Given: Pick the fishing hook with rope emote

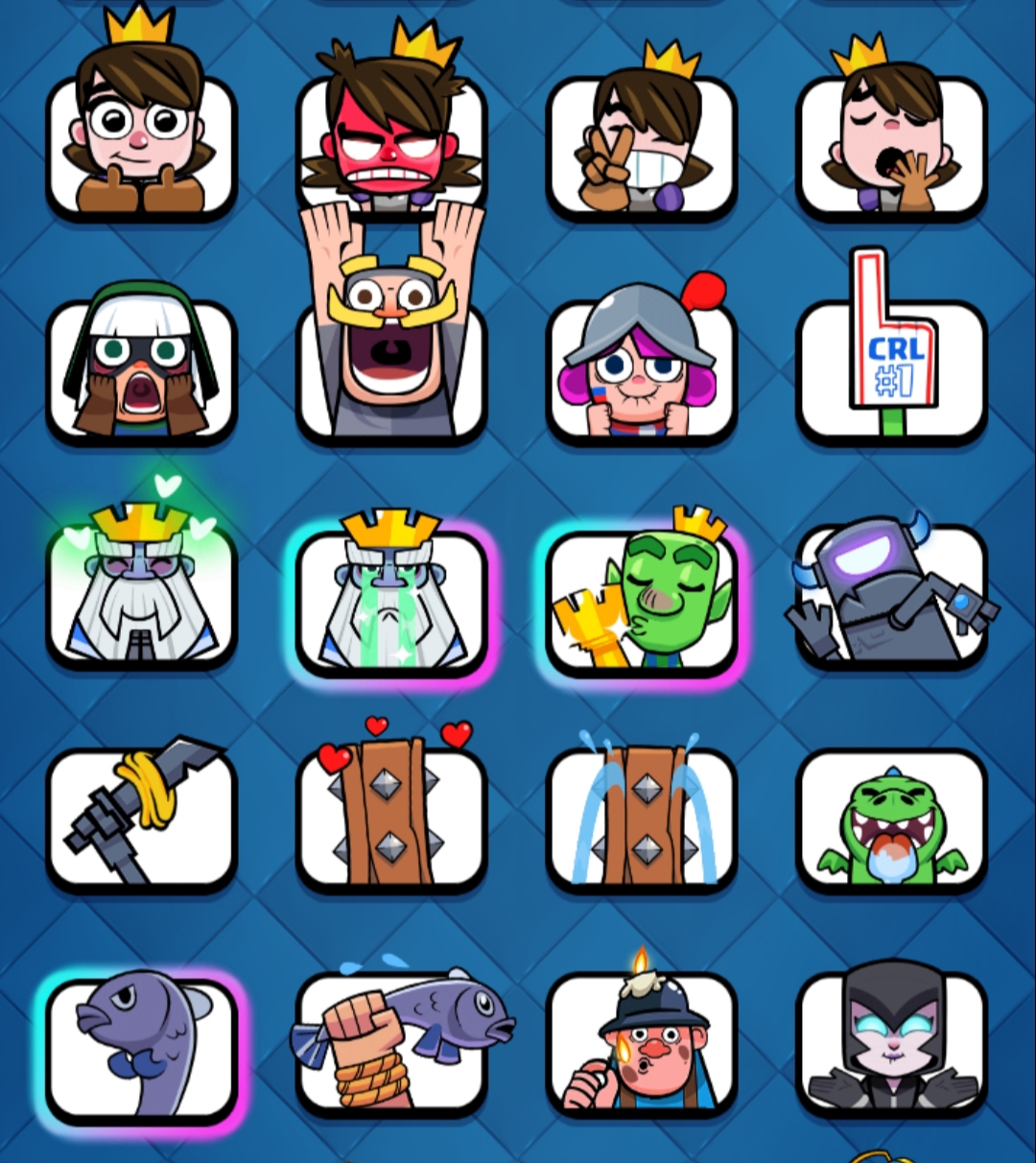Looking at the screenshot, I should coord(141,819).
